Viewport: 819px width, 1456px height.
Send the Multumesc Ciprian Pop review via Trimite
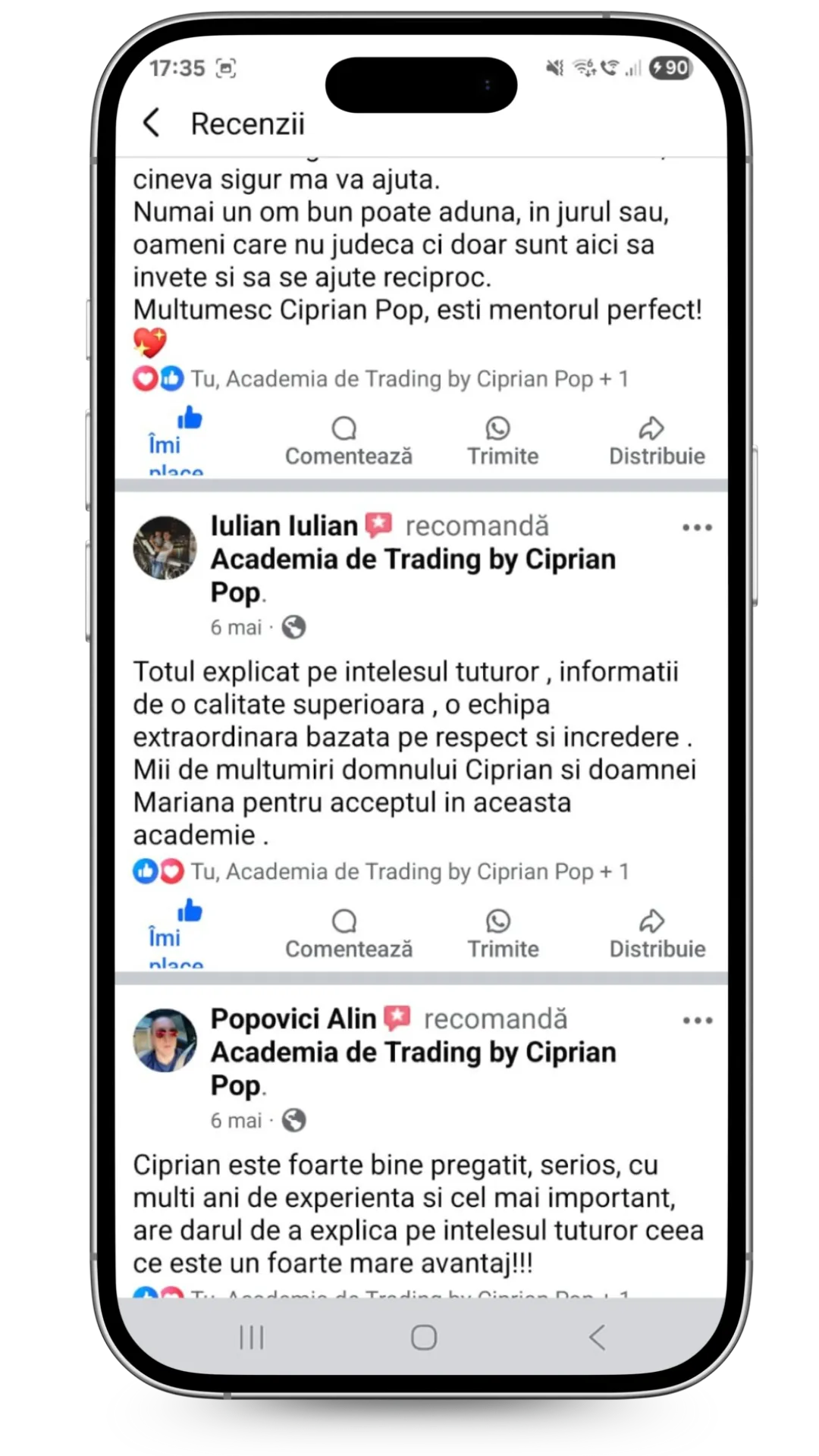pyautogui.click(x=503, y=441)
